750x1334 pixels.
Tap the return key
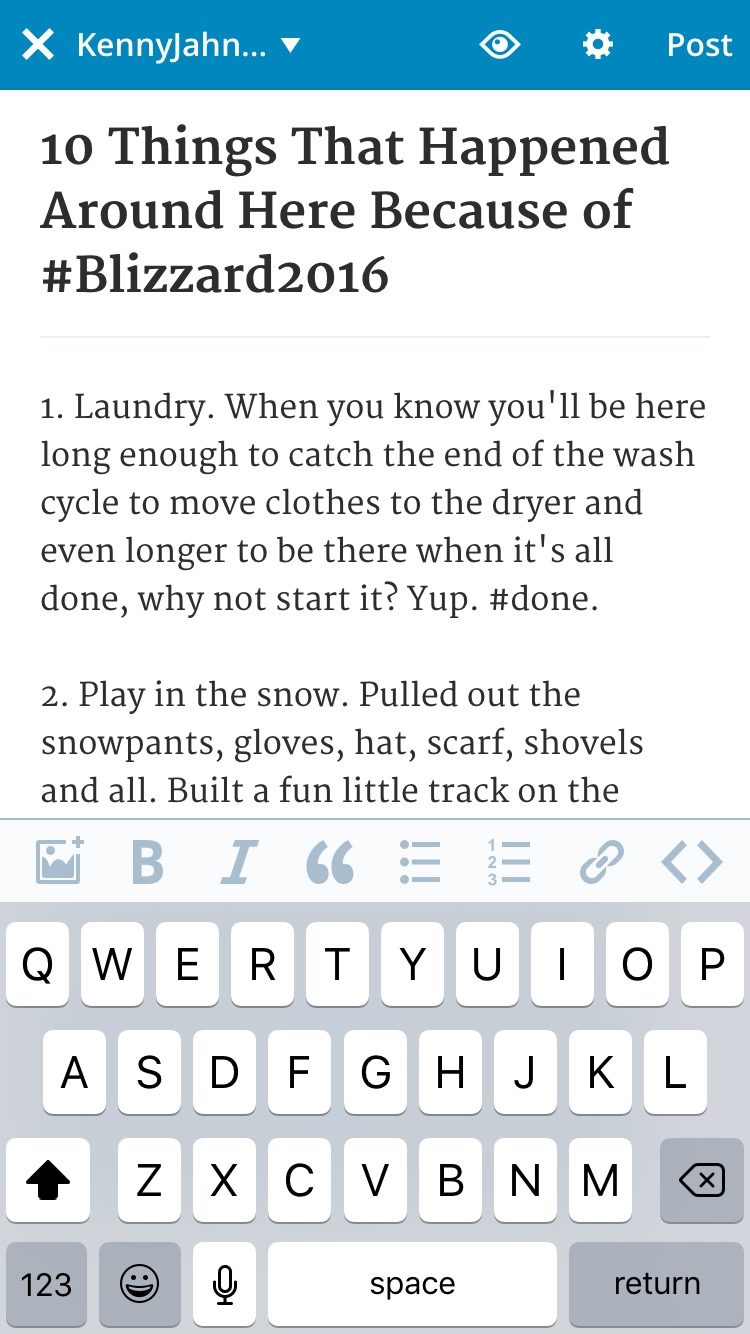[657, 1284]
